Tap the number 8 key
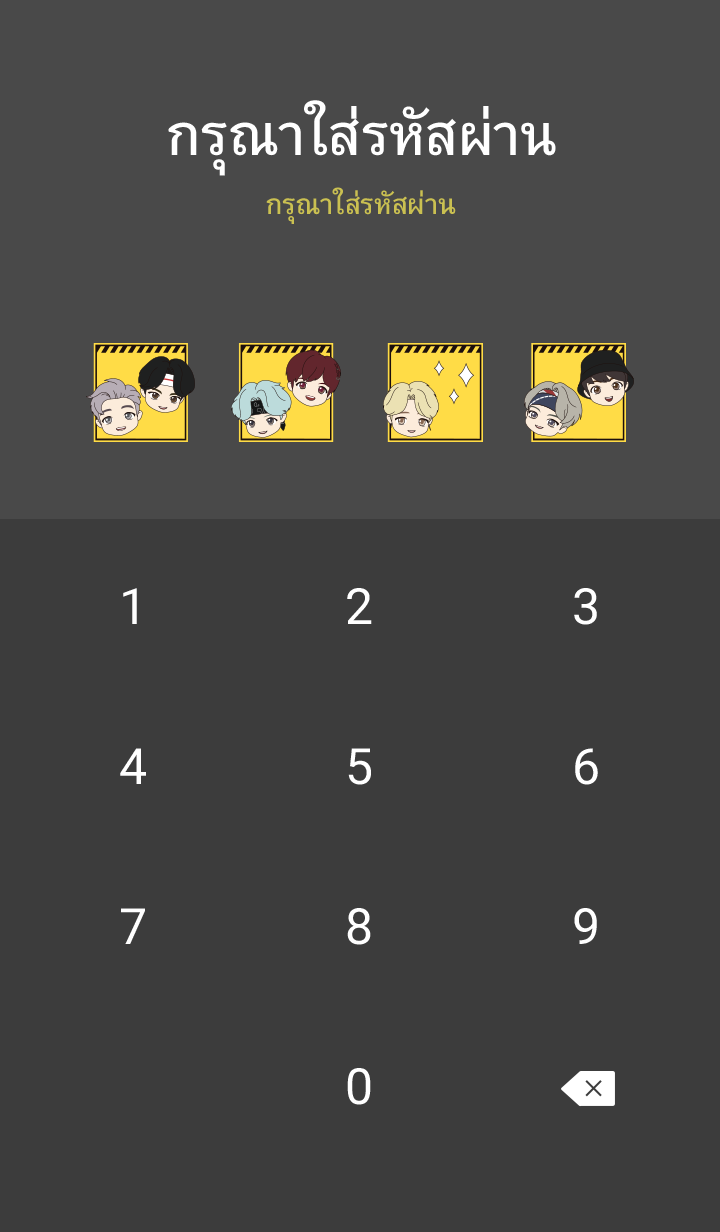Image resolution: width=720 pixels, height=1232 pixels. (x=359, y=927)
